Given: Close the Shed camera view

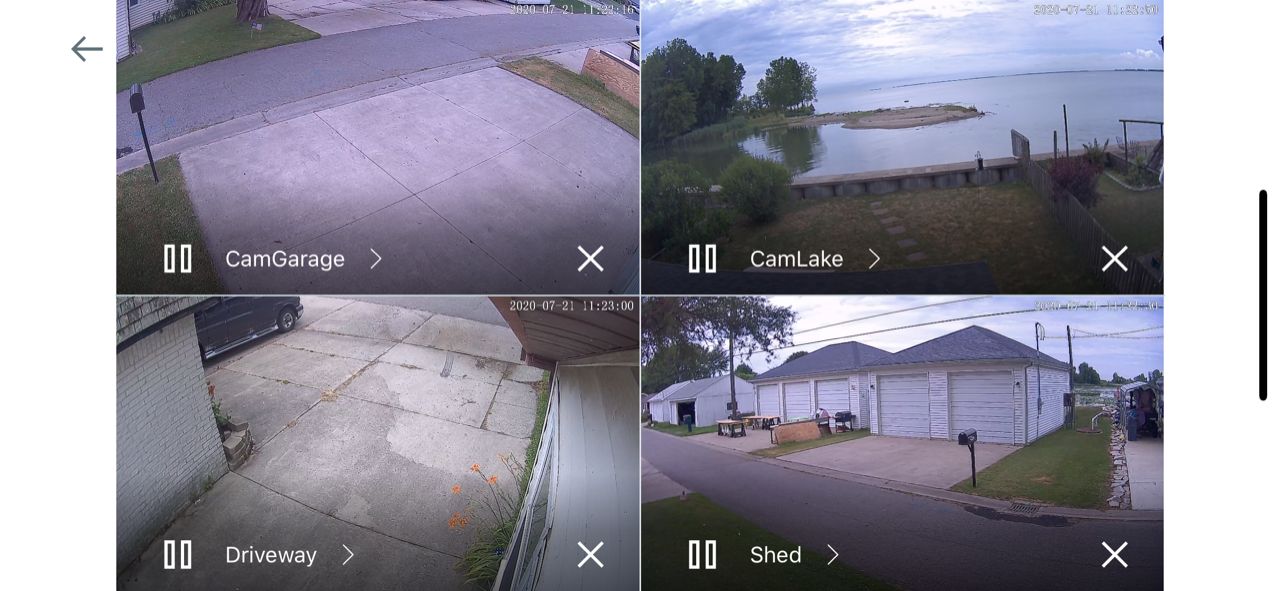Looking at the screenshot, I should click(x=1114, y=555).
